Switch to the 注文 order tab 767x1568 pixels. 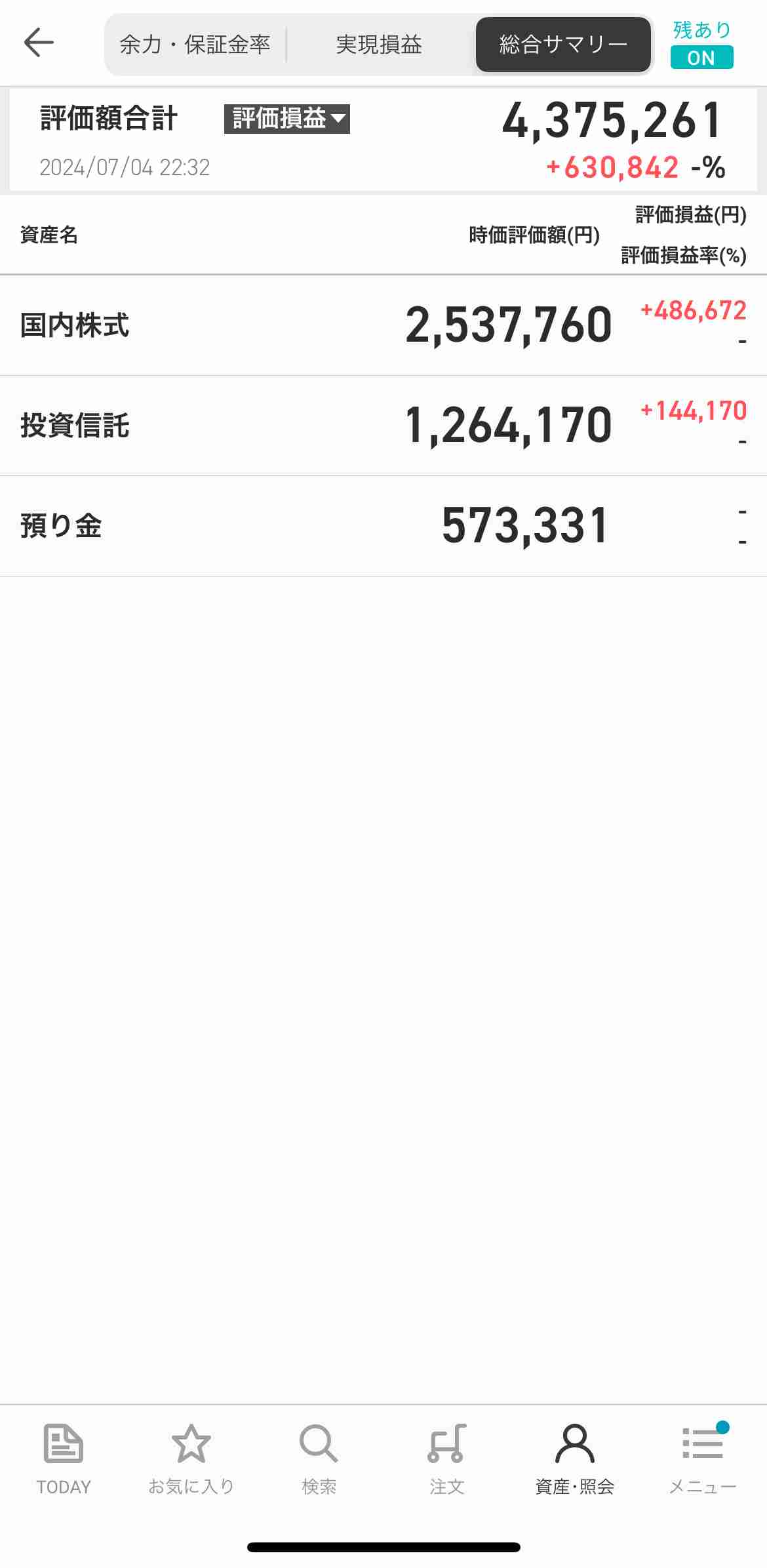(x=447, y=1459)
